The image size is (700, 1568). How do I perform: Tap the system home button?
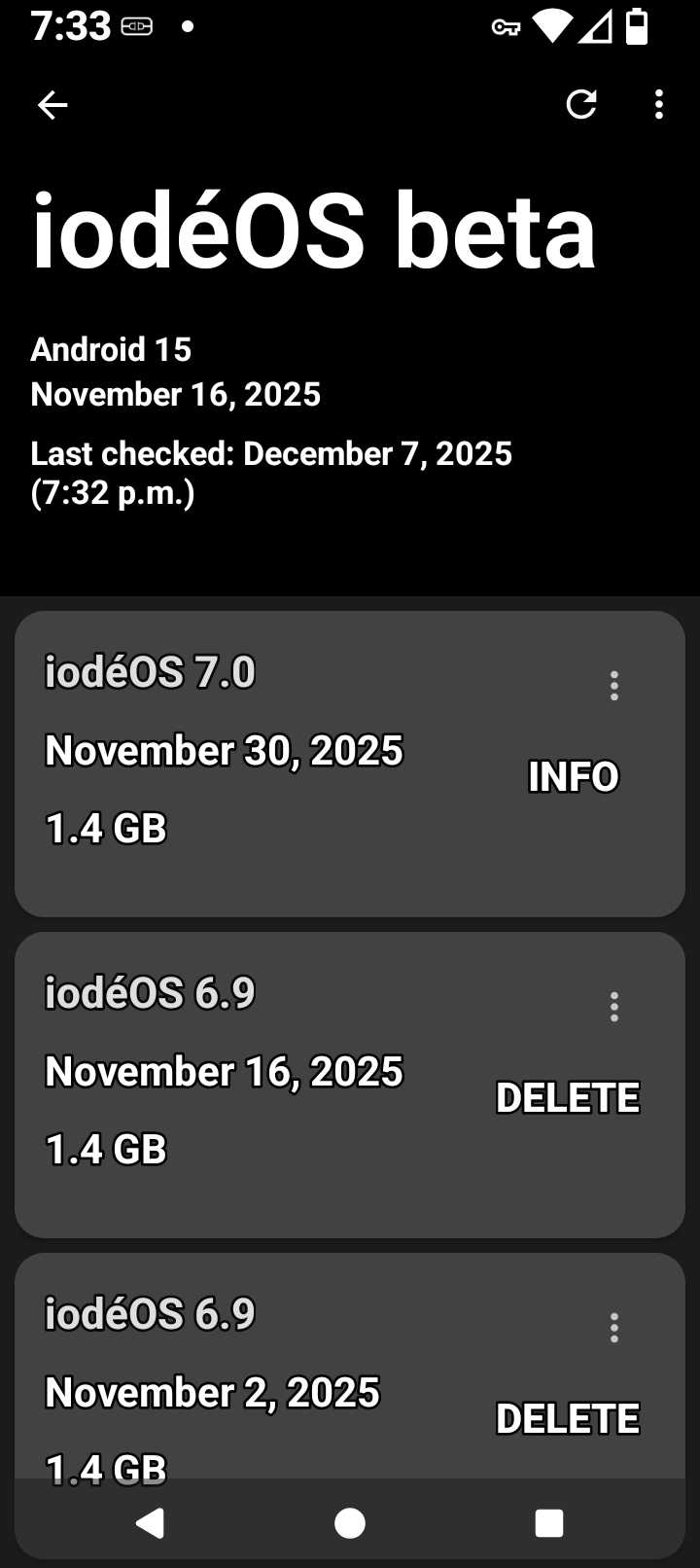coord(350,1523)
